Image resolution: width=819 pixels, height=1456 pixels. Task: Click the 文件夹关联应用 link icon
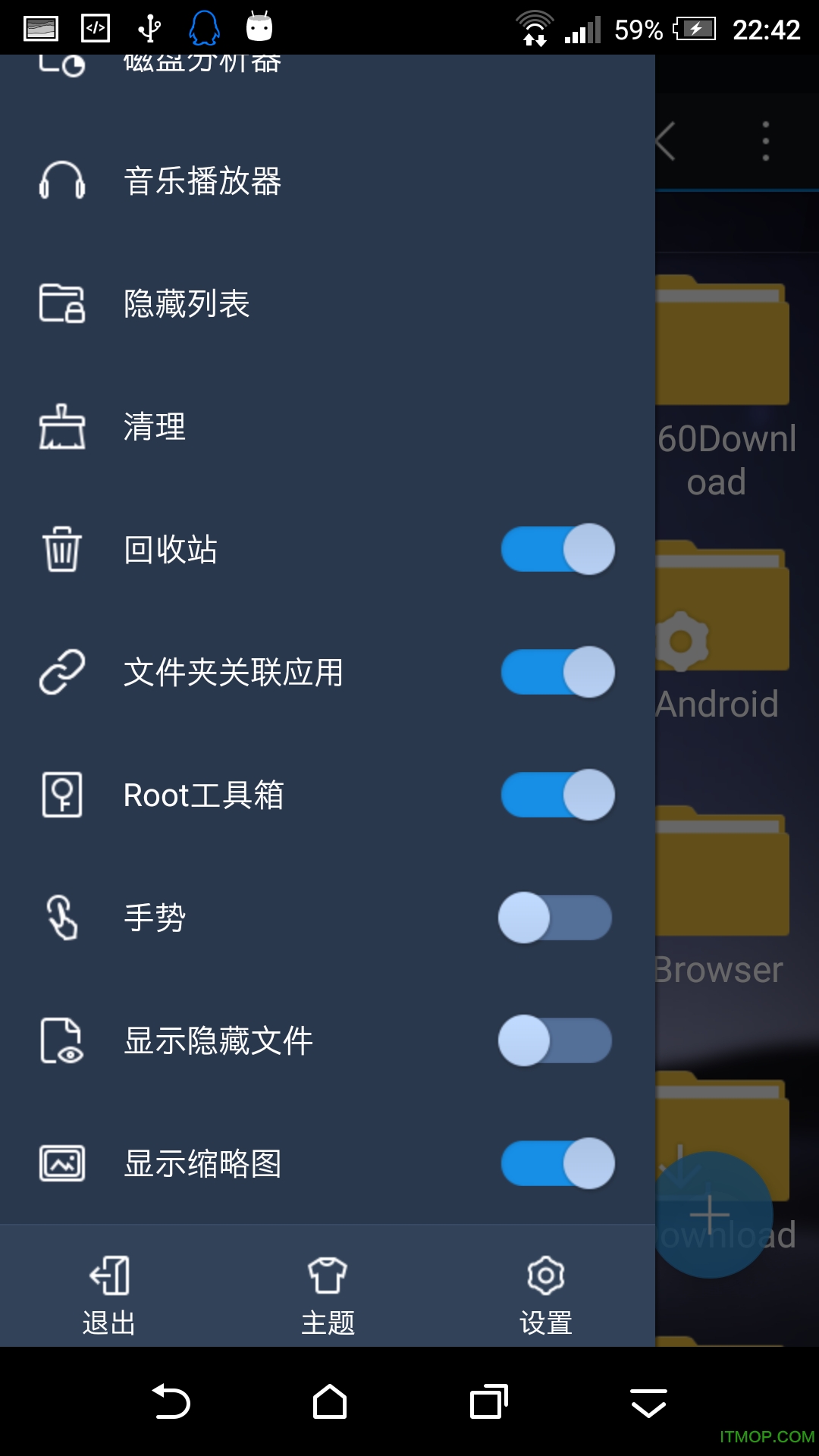61,673
